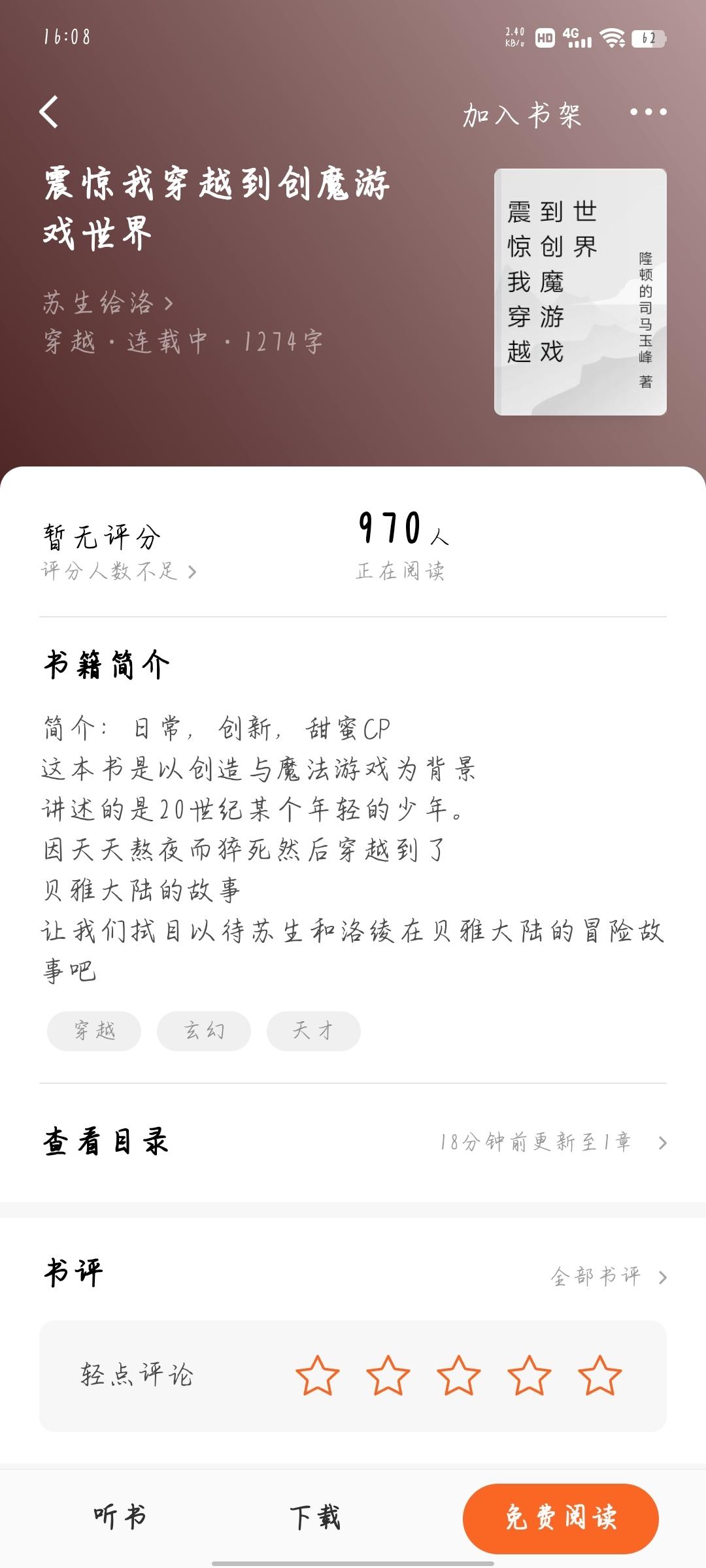Download the book via 下载
This screenshot has height=1568, width=706.
click(315, 1517)
